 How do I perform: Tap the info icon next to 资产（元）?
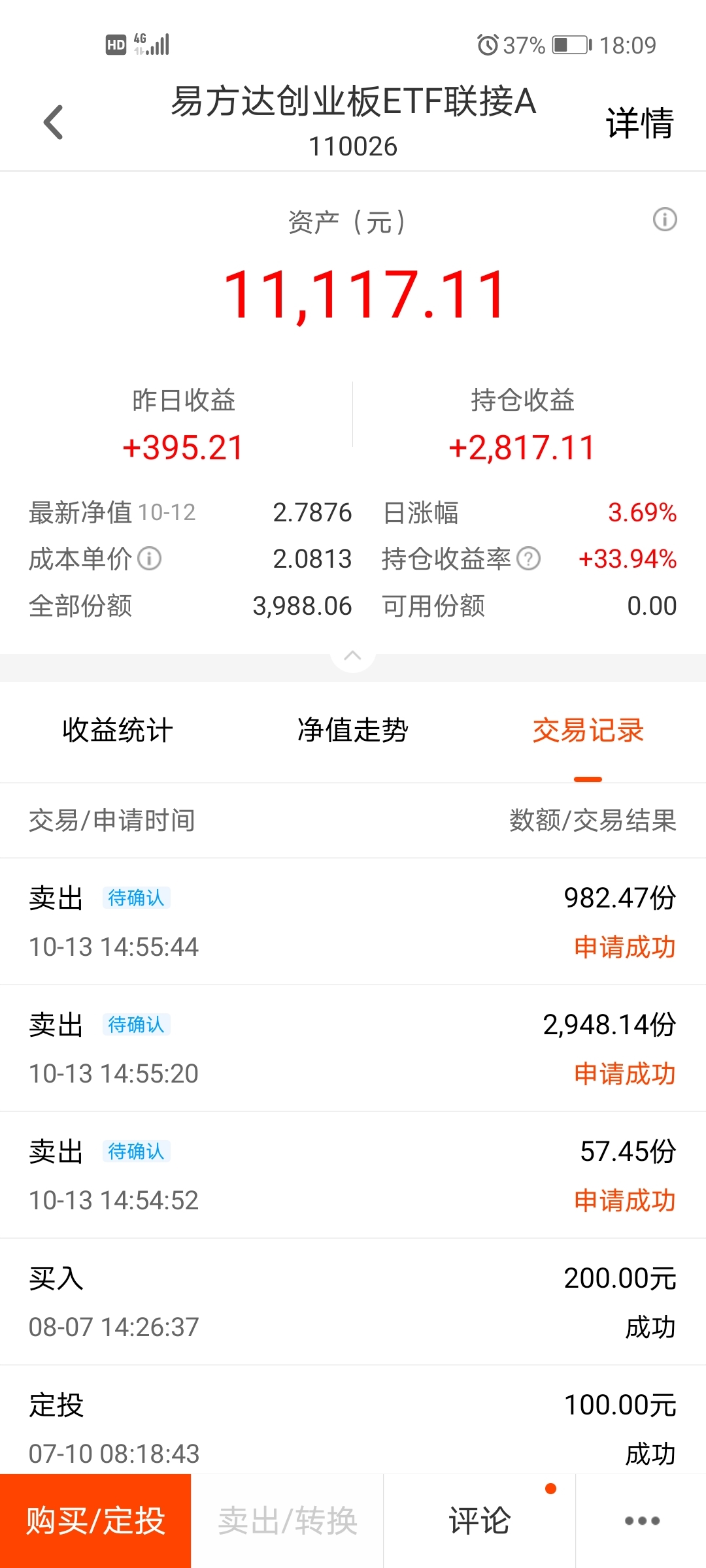coord(665,220)
